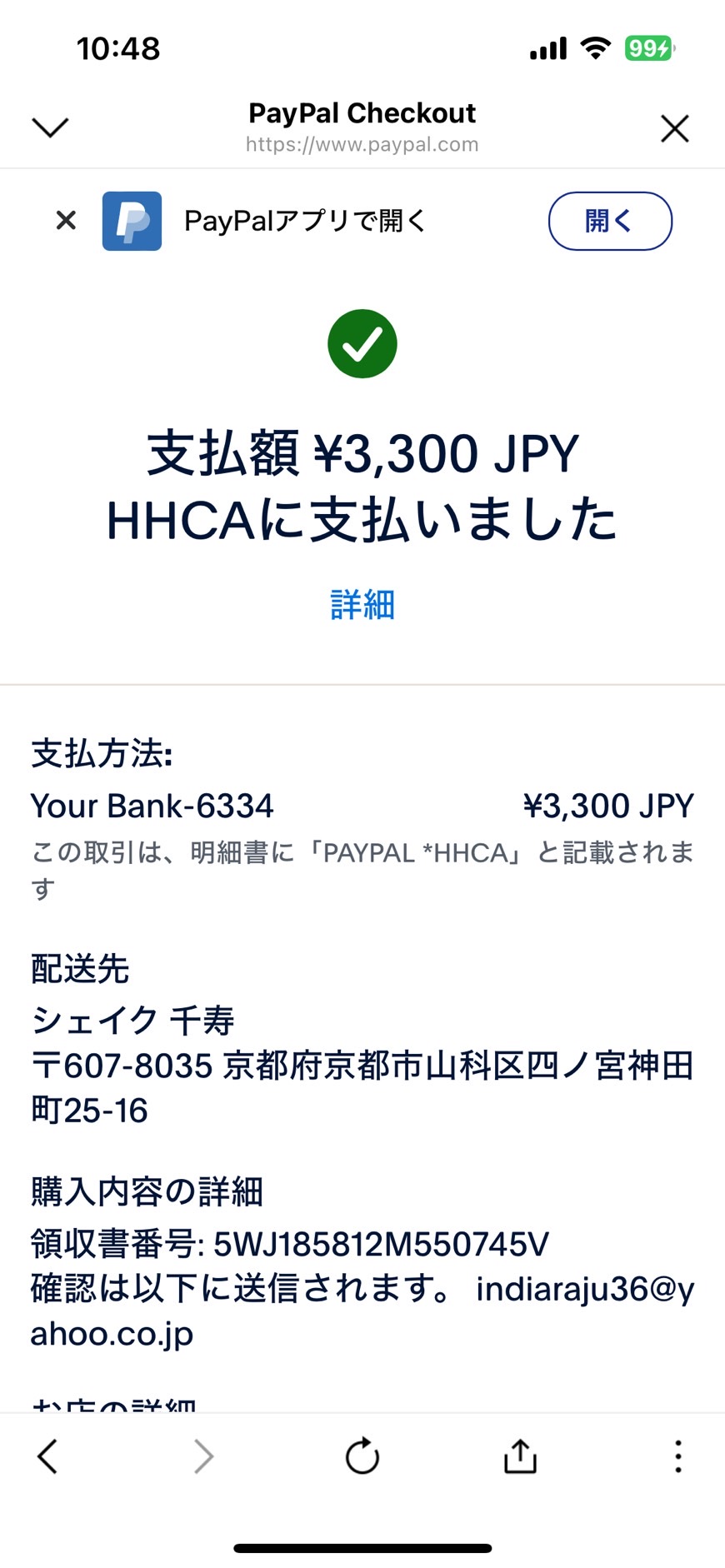Open the browser's three-dot menu
The image size is (725, 1568).
(x=678, y=1456)
